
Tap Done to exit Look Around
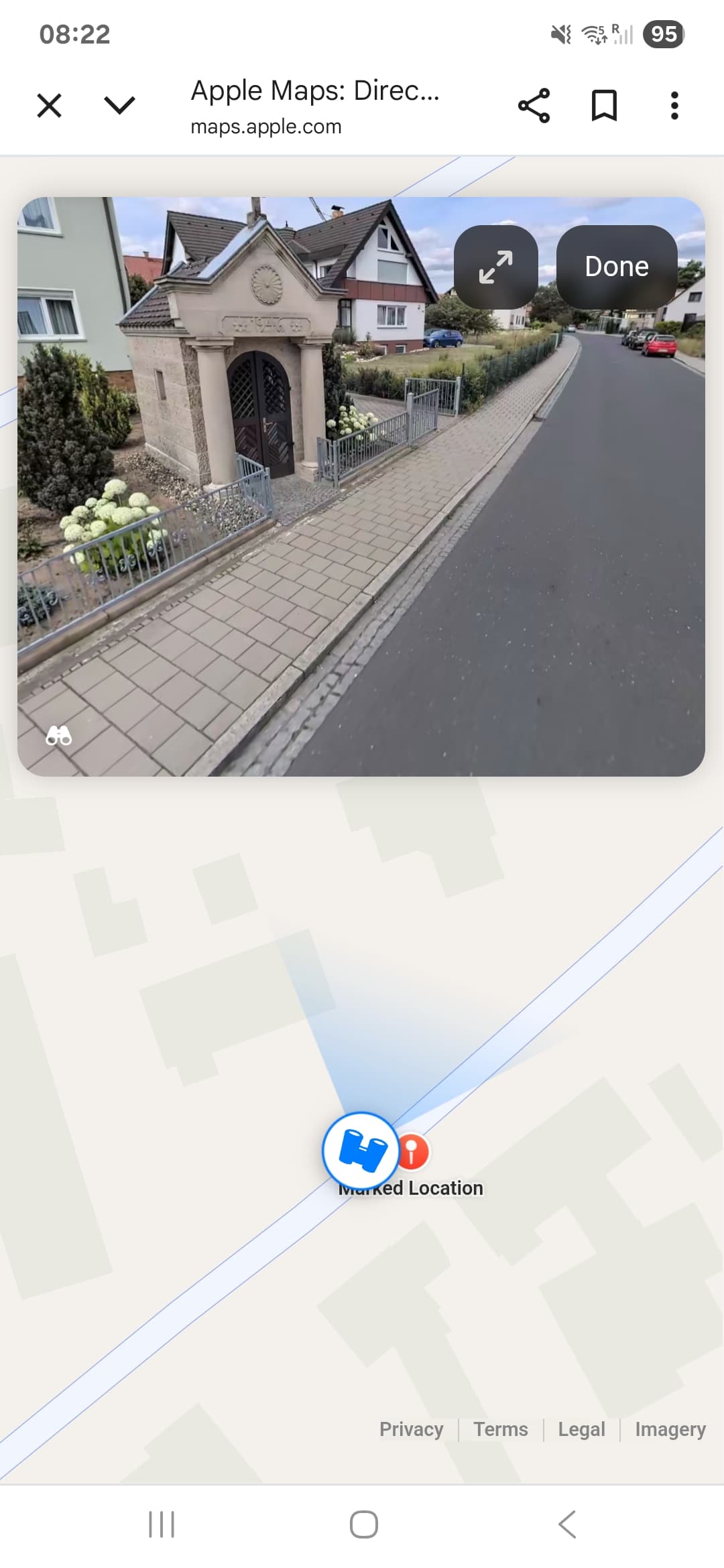point(616,267)
